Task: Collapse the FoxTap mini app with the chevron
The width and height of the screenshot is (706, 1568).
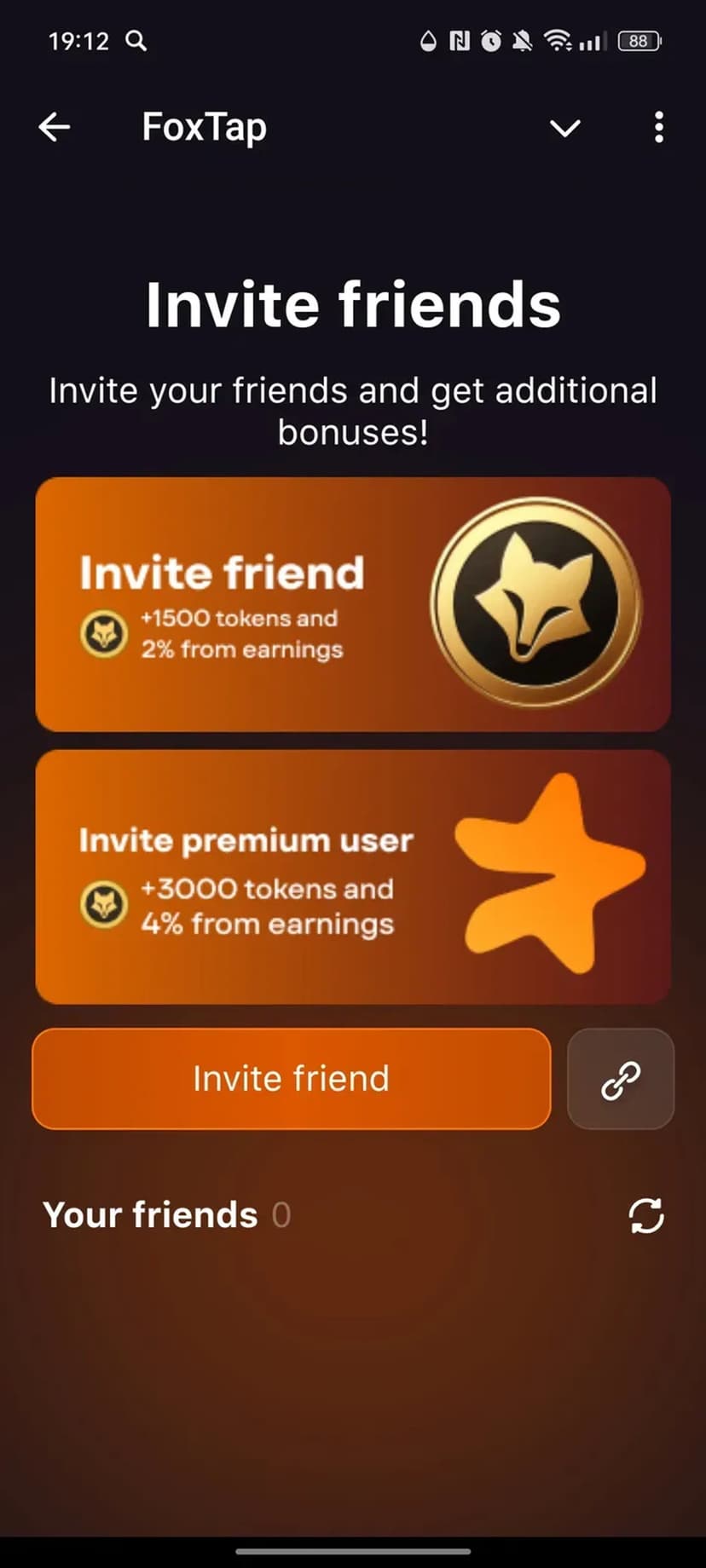Action: [564, 128]
